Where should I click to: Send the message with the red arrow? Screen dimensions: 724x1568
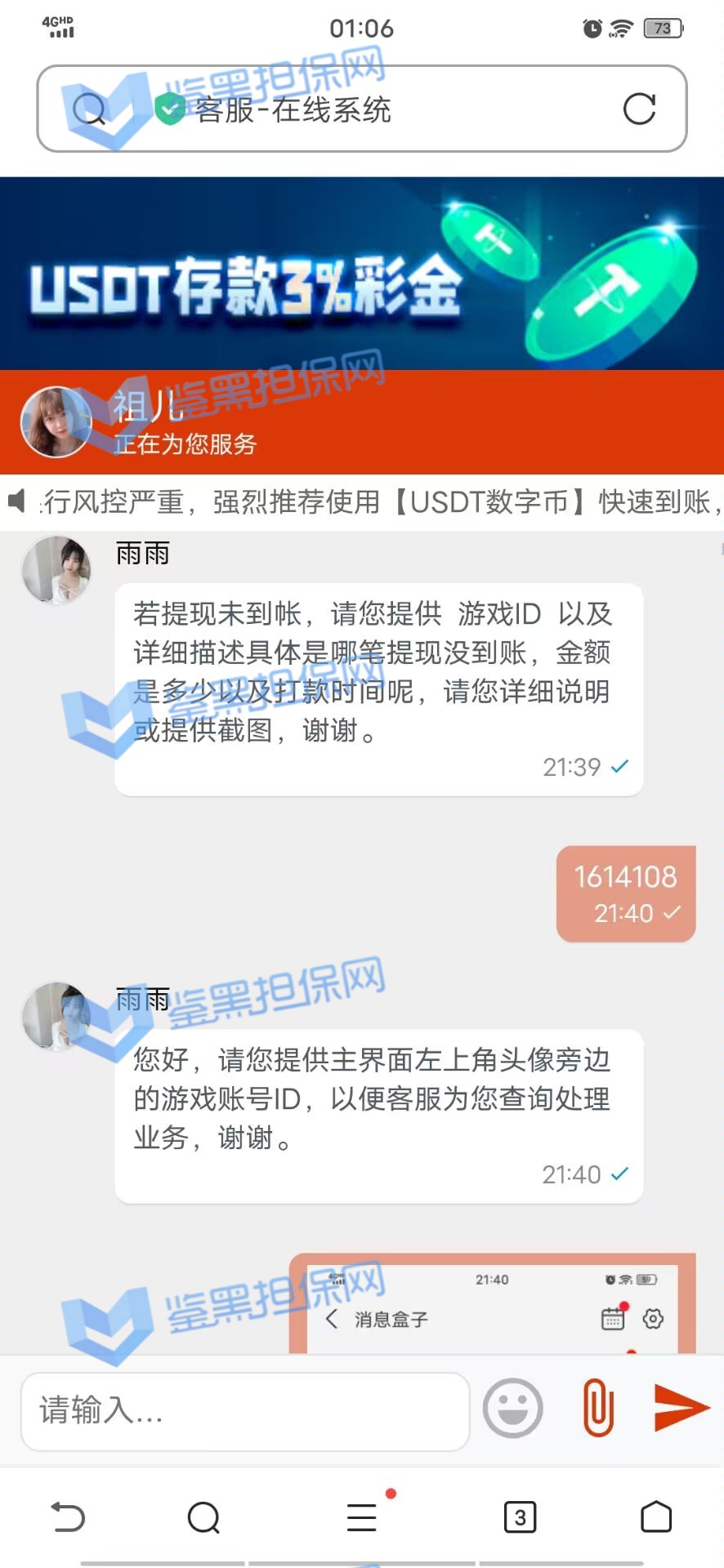682,1407
